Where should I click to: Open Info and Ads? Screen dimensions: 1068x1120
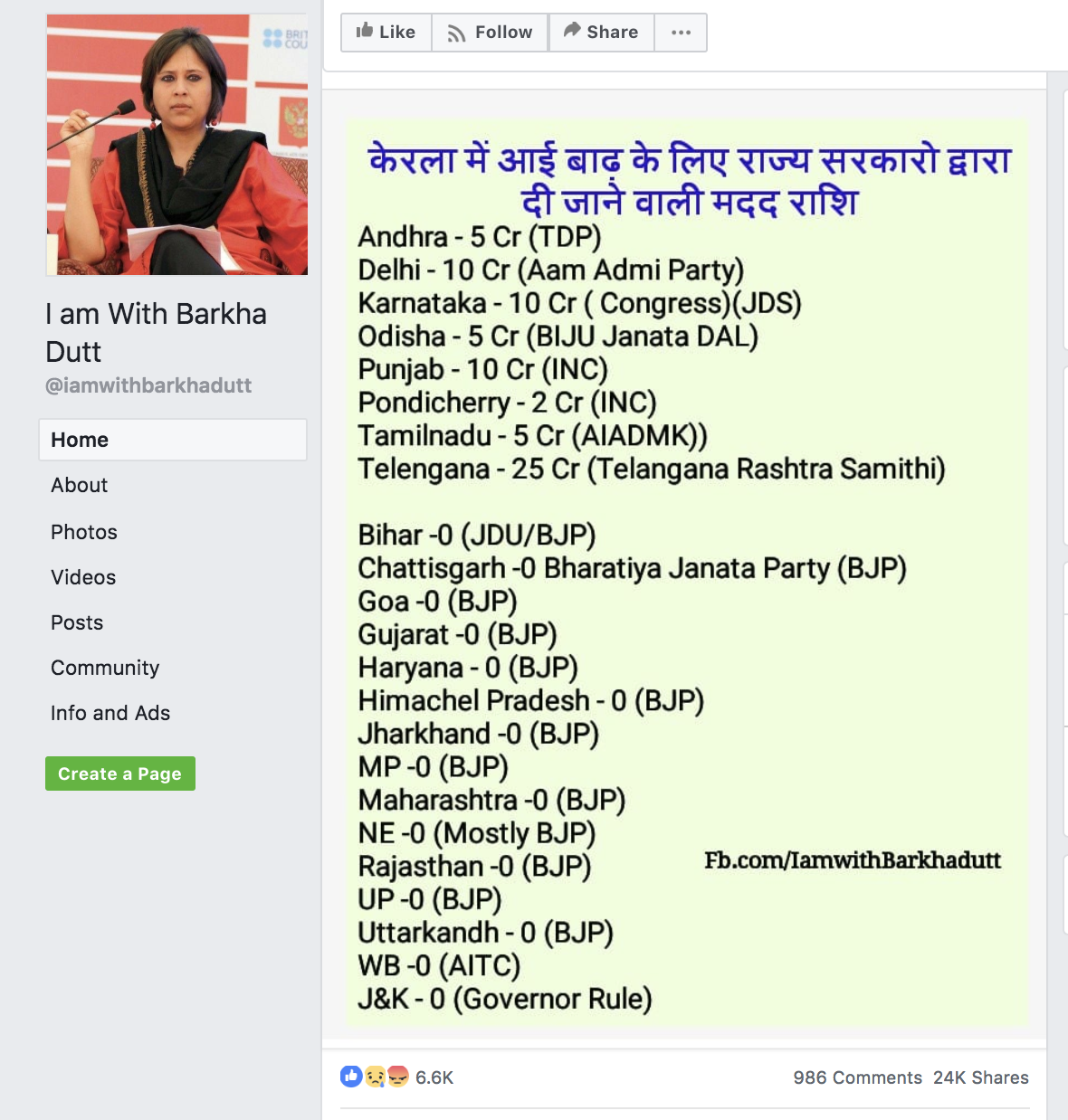pos(110,713)
